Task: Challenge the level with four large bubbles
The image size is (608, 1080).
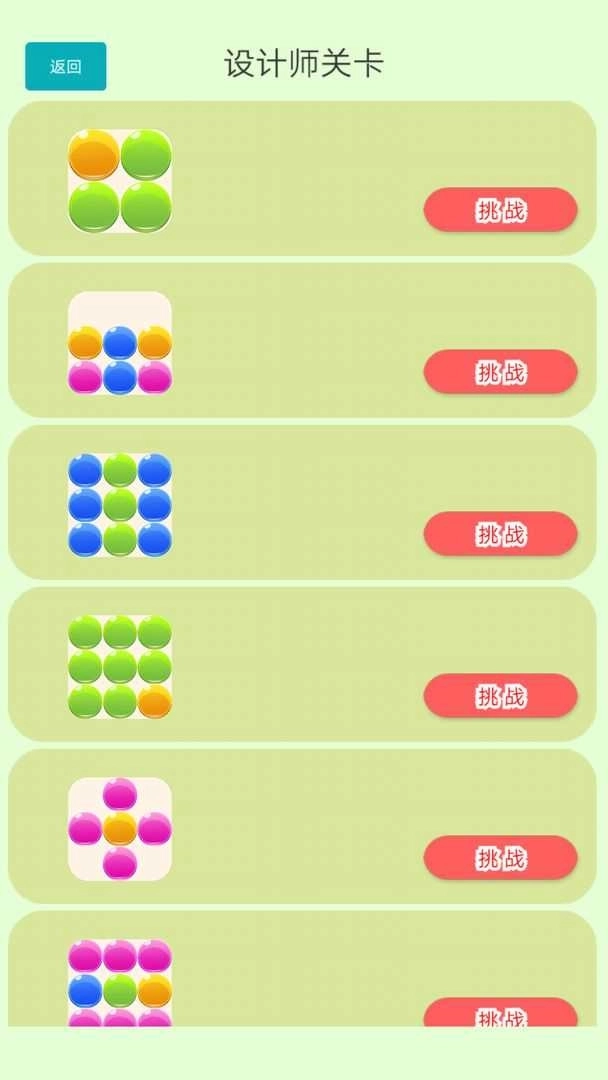Action: pyautogui.click(x=500, y=210)
